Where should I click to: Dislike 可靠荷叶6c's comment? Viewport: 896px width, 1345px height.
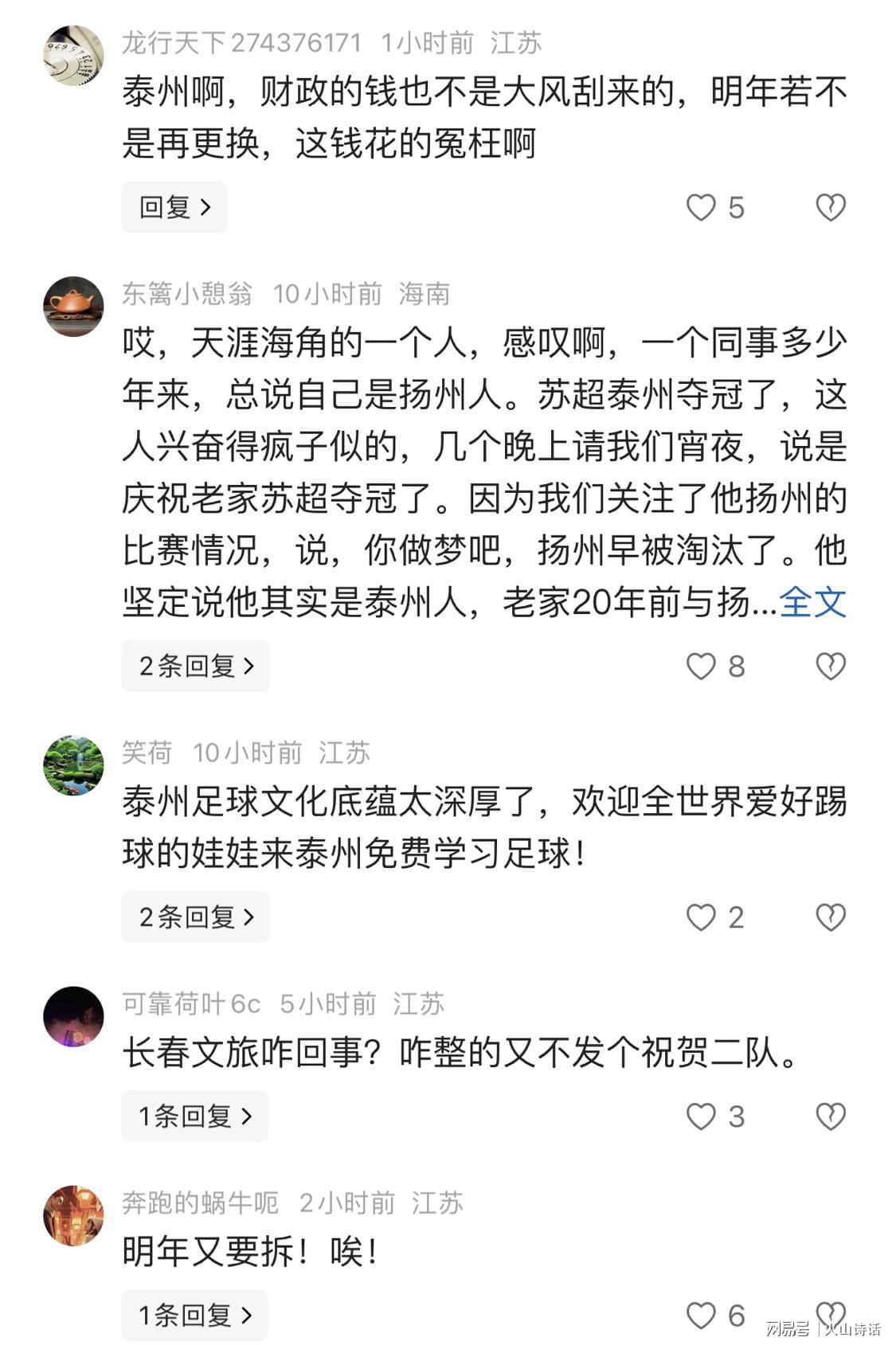(830, 1116)
